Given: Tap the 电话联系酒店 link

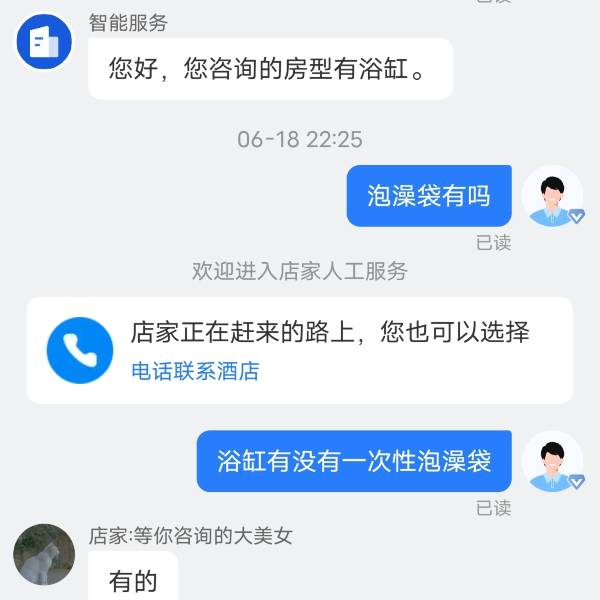Looking at the screenshot, I should point(195,372).
